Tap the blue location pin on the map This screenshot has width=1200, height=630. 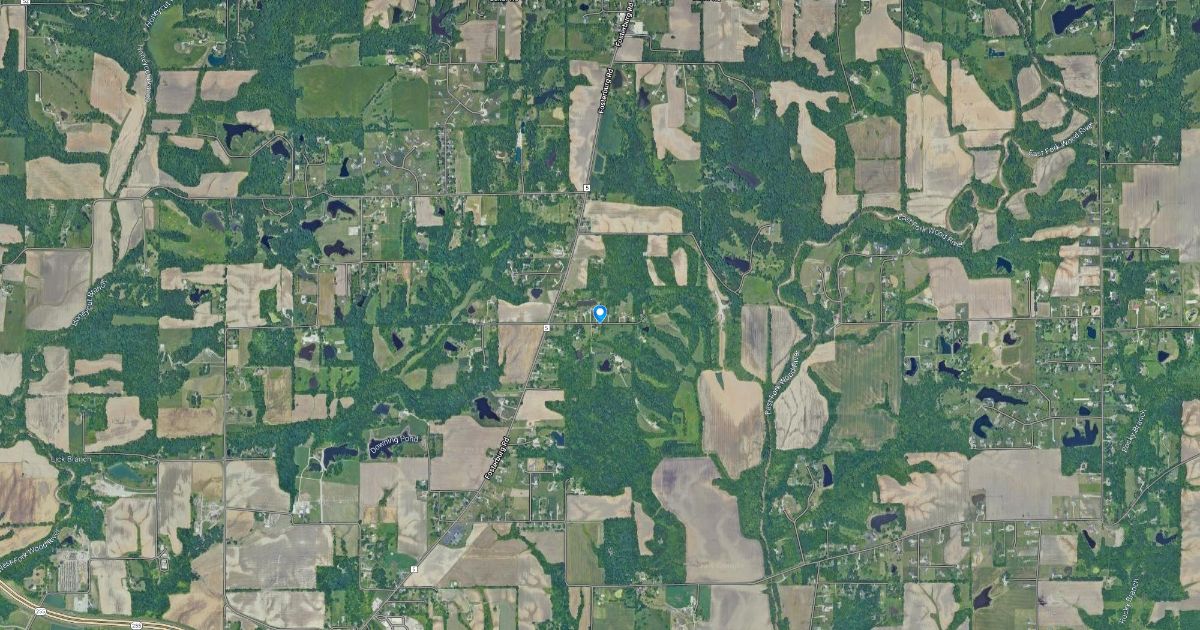(x=600, y=313)
